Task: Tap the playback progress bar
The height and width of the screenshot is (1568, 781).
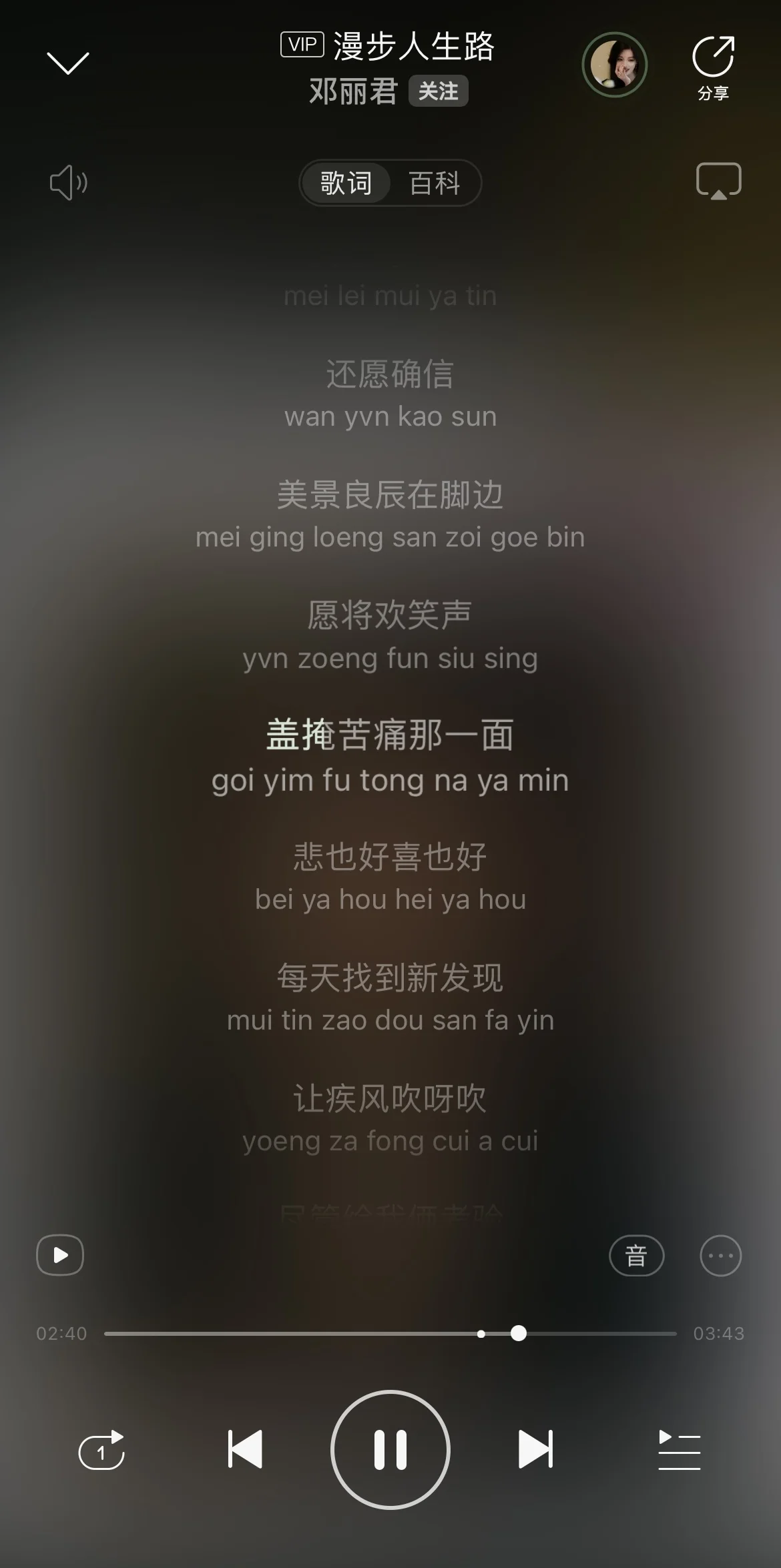Action: tap(390, 1334)
